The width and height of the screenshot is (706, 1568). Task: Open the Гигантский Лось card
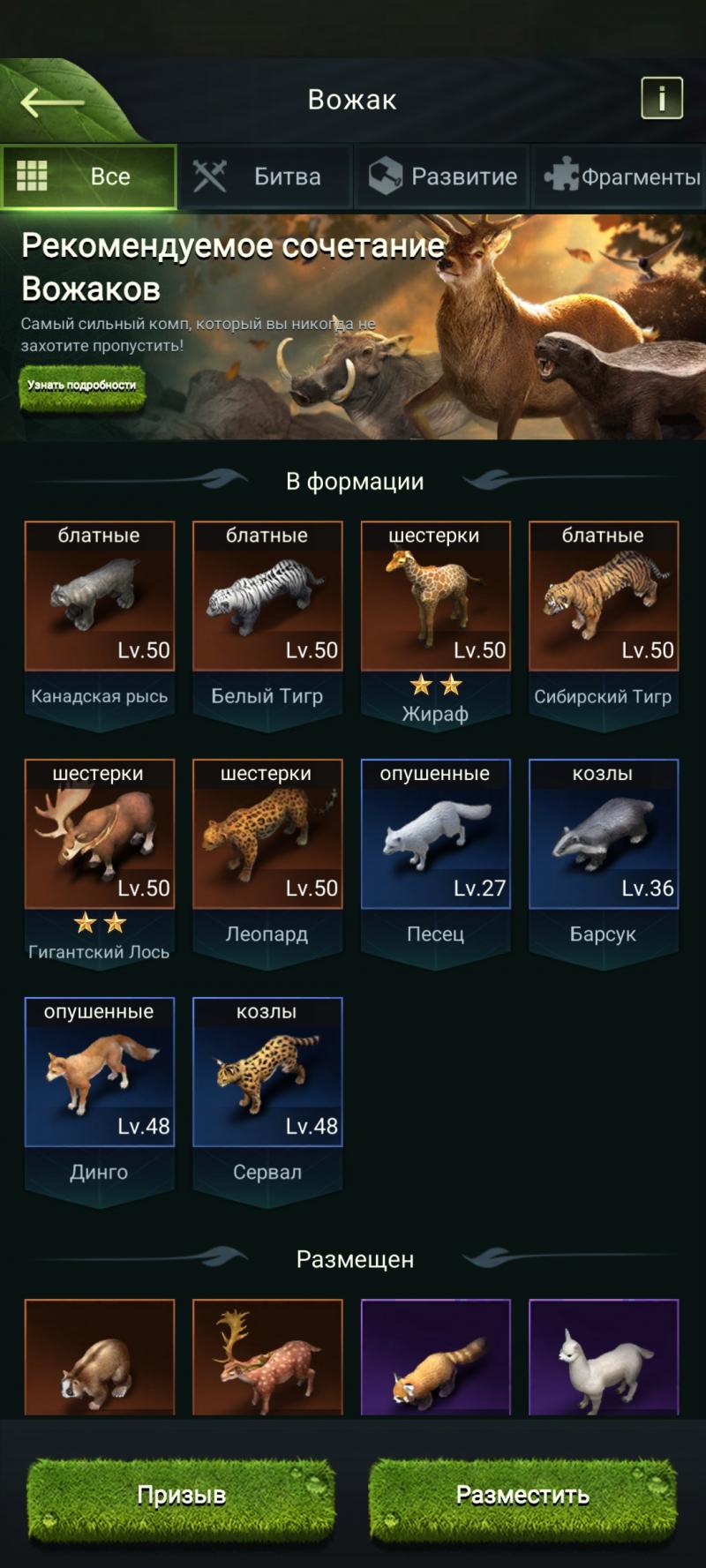[100, 847]
